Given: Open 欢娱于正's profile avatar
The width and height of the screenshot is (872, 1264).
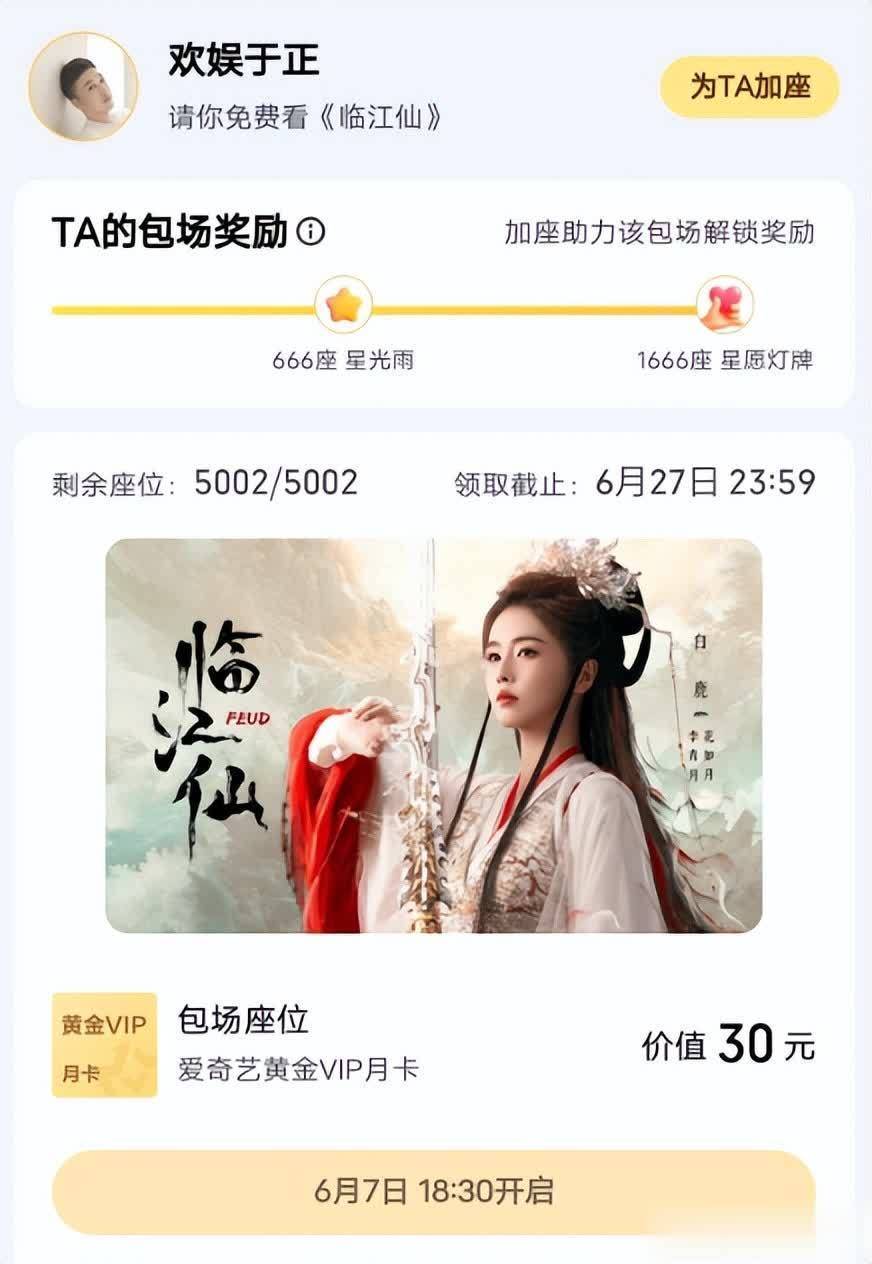Looking at the screenshot, I should (83, 86).
